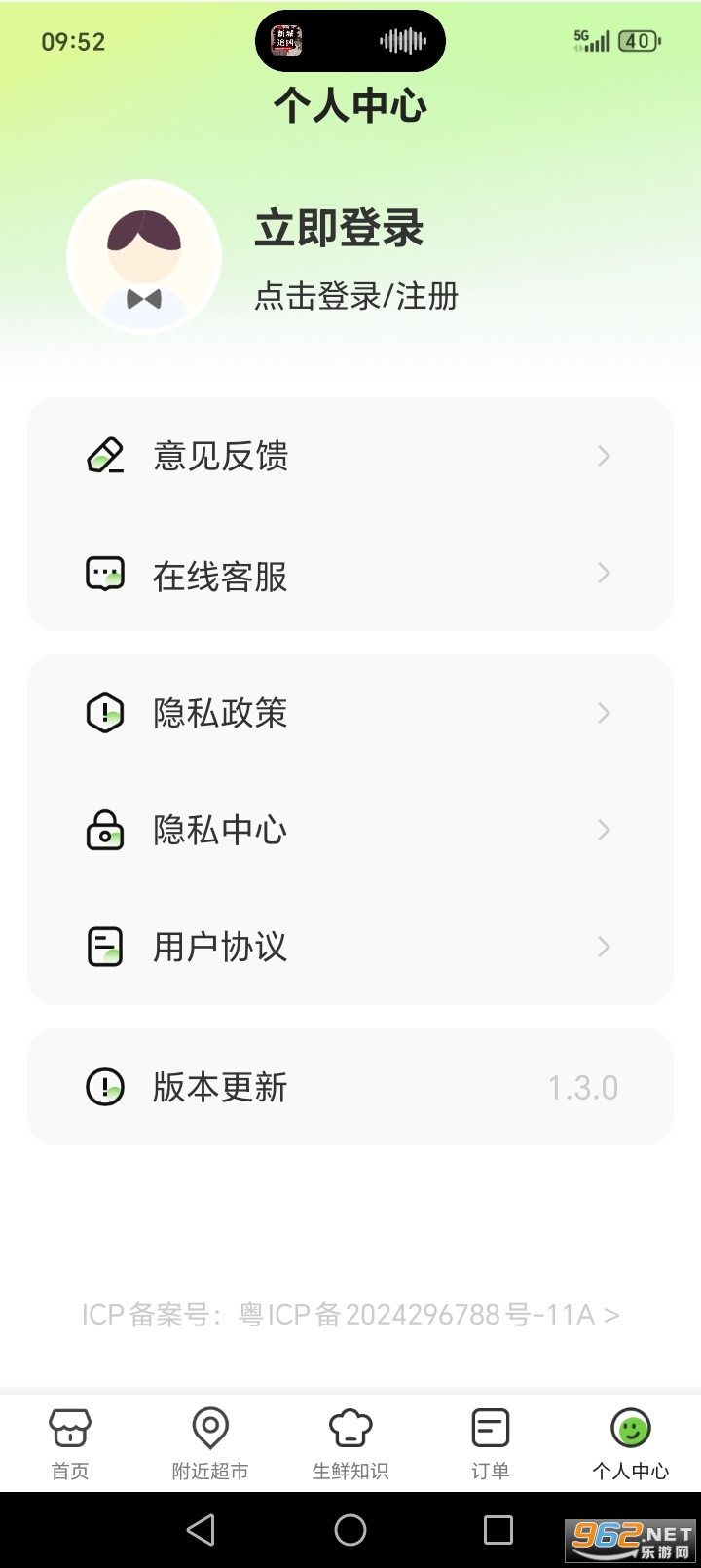
Task: Click the 隐私中心 padlock icon
Action: (x=105, y=830)
